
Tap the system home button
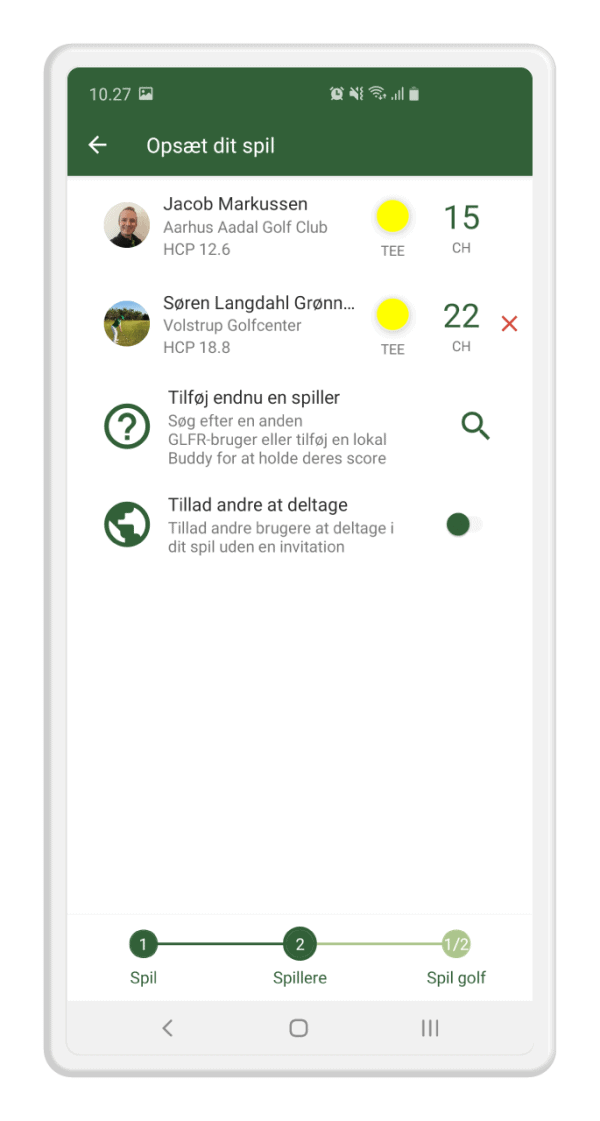pos(298,1028)
